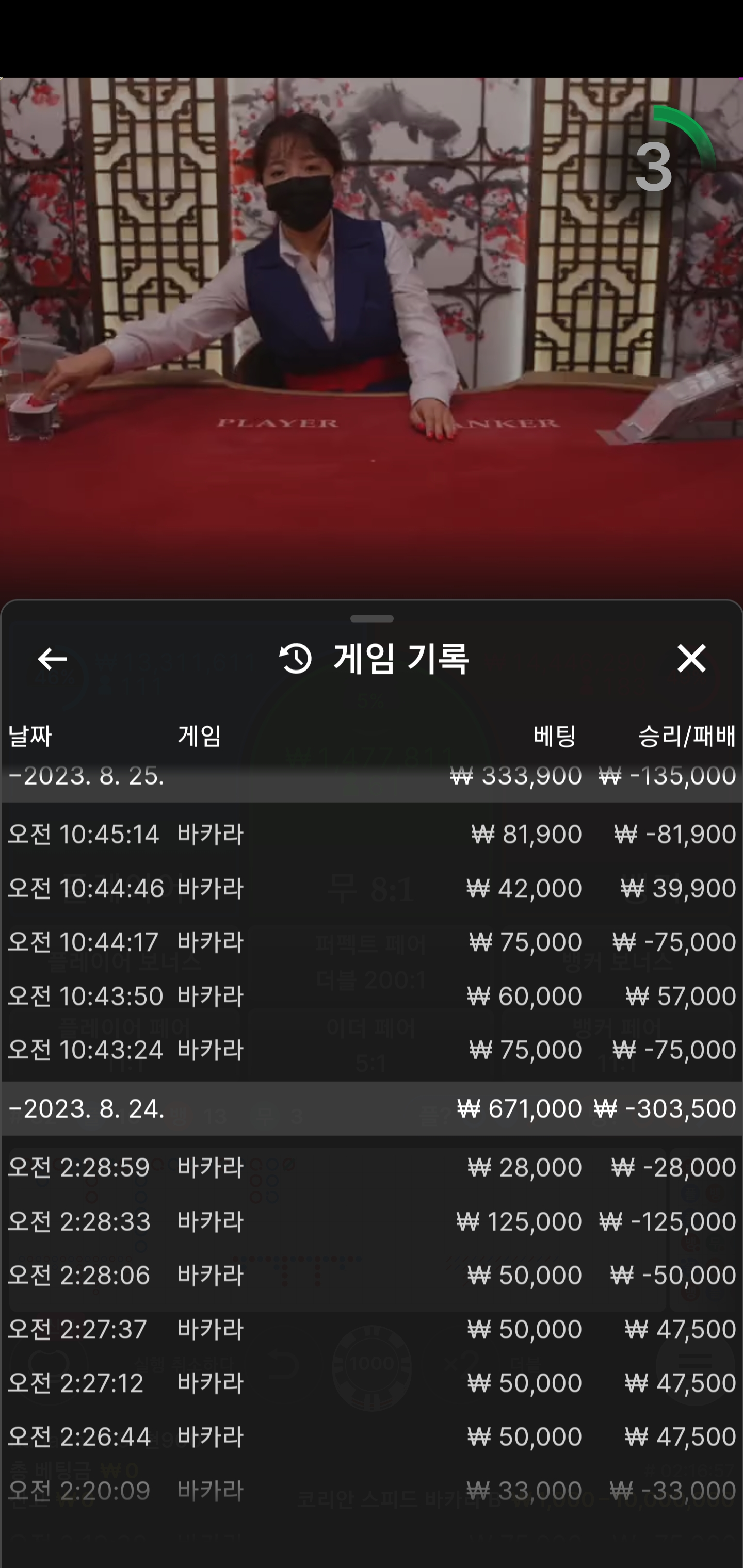This screenshot has height=1568, width=743.
Task: Go back from the game history panel
Action: click(52, 659)
